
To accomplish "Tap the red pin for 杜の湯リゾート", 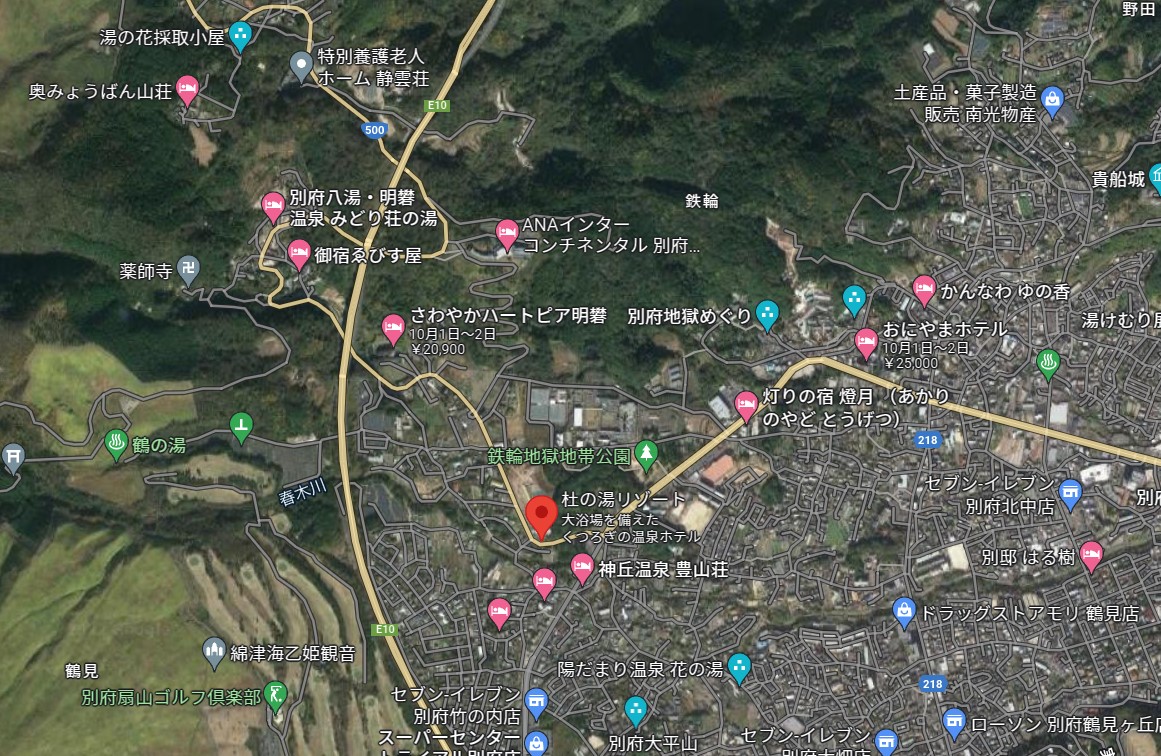I will 541,518.
